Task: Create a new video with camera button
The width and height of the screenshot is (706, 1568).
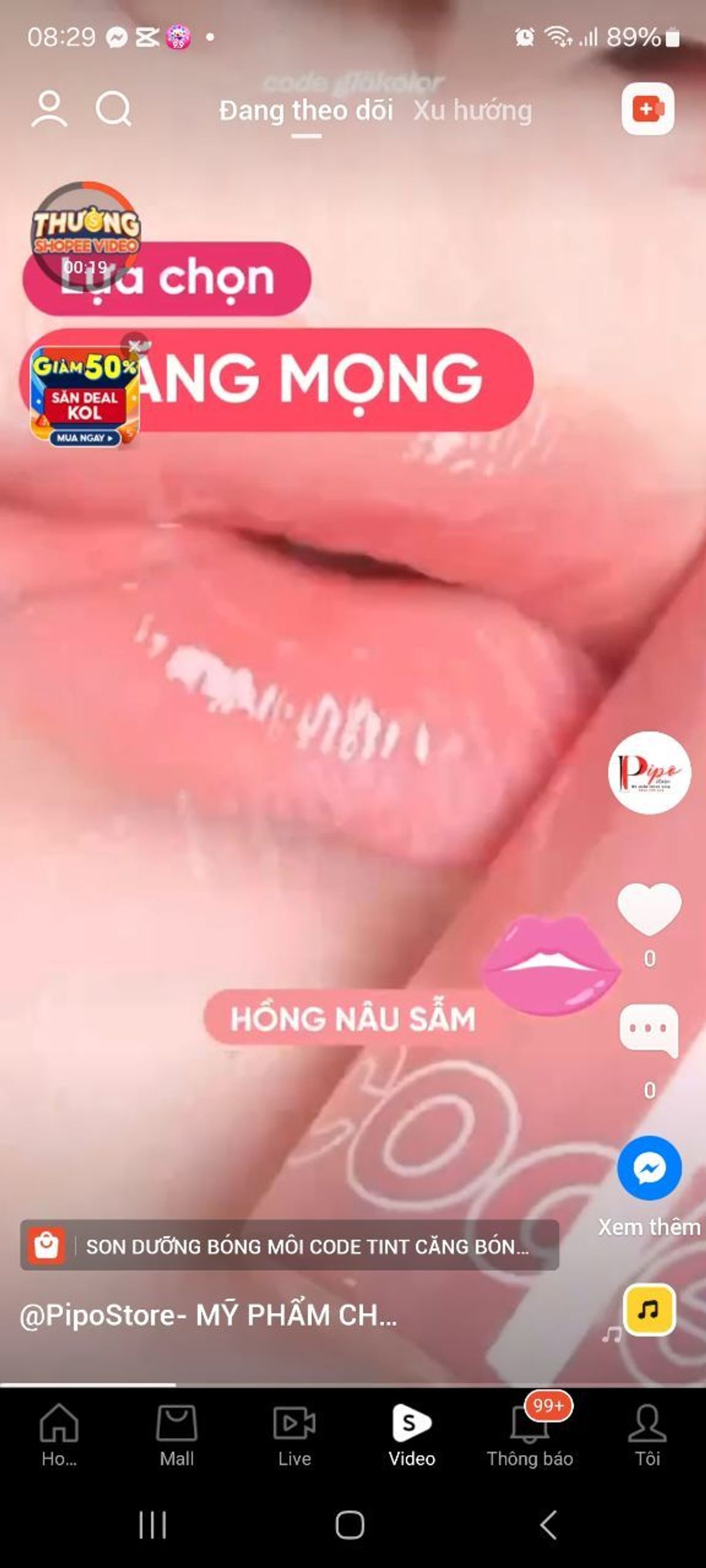Action: [648, 109]
